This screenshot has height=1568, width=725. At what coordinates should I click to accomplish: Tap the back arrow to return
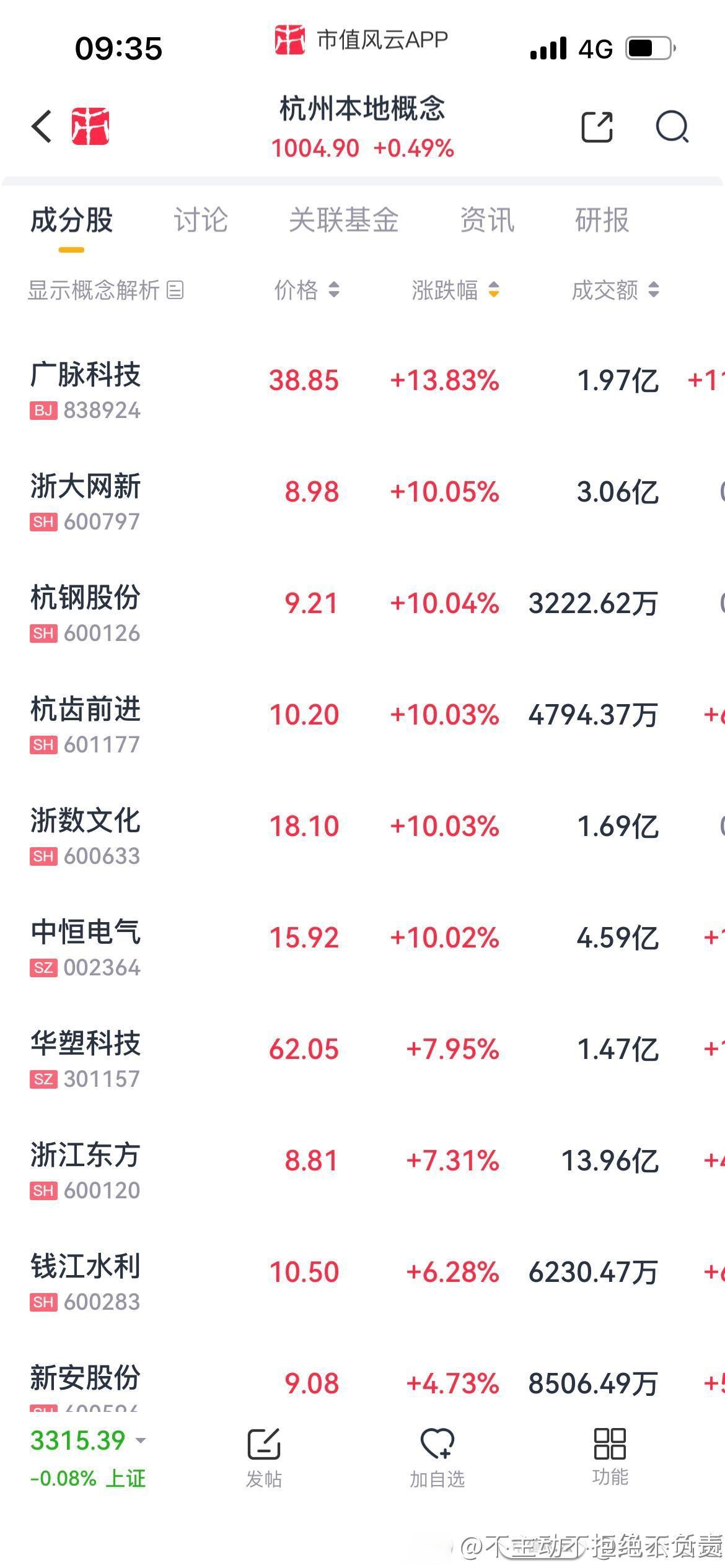(42, 127)
